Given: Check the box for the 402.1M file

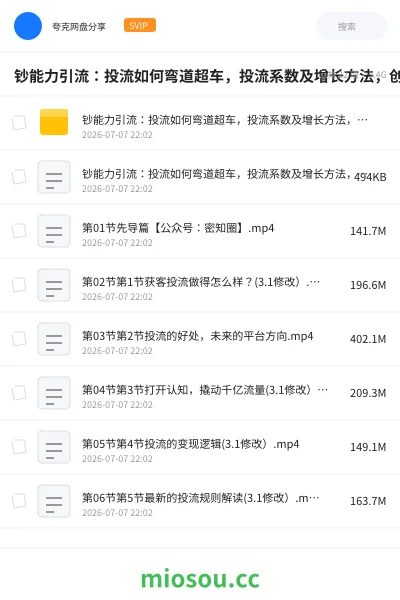Looking at the screenshot, I should 19,339.
